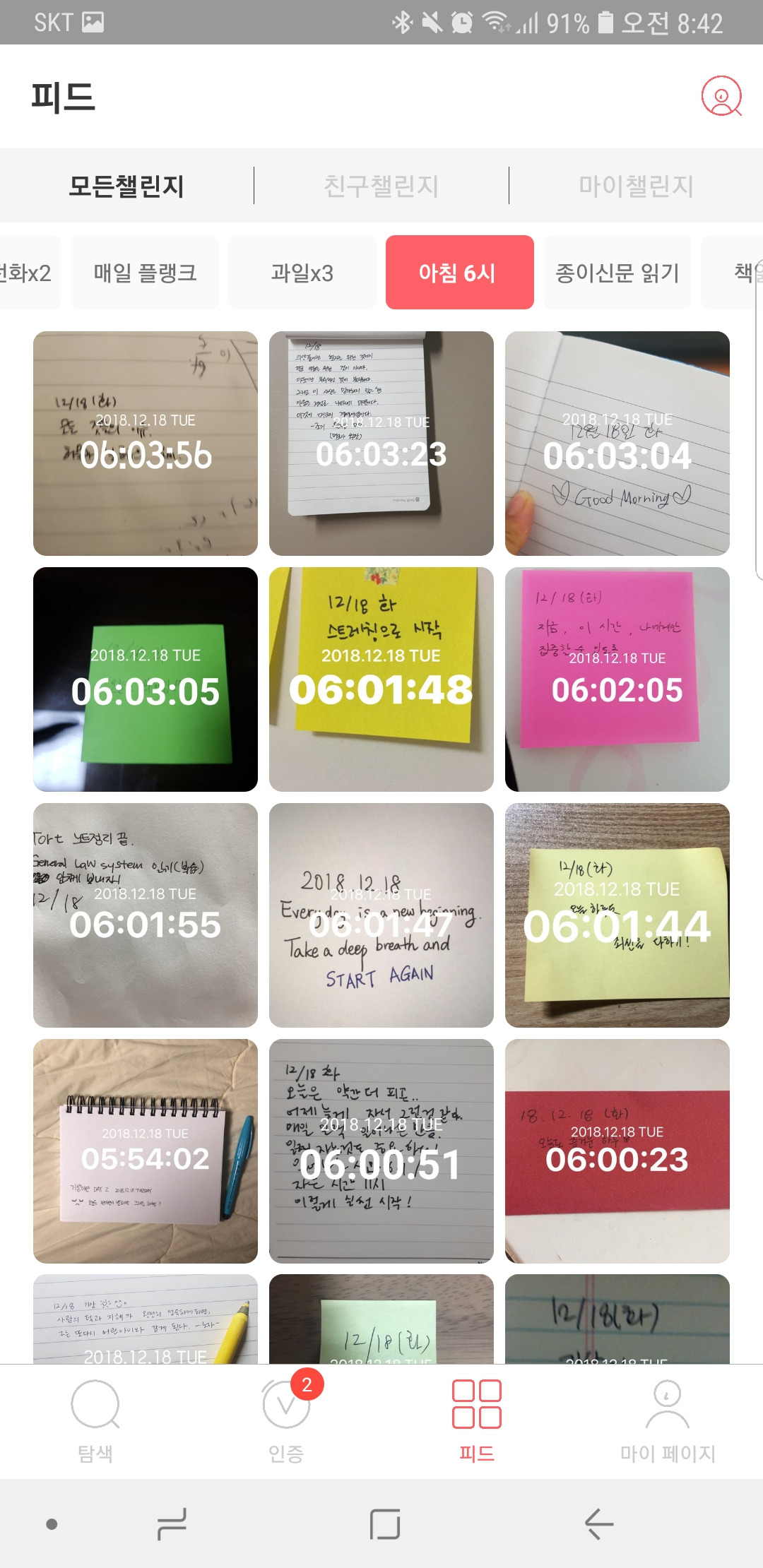Go to the 탐색 tab

pos(95,1421)
